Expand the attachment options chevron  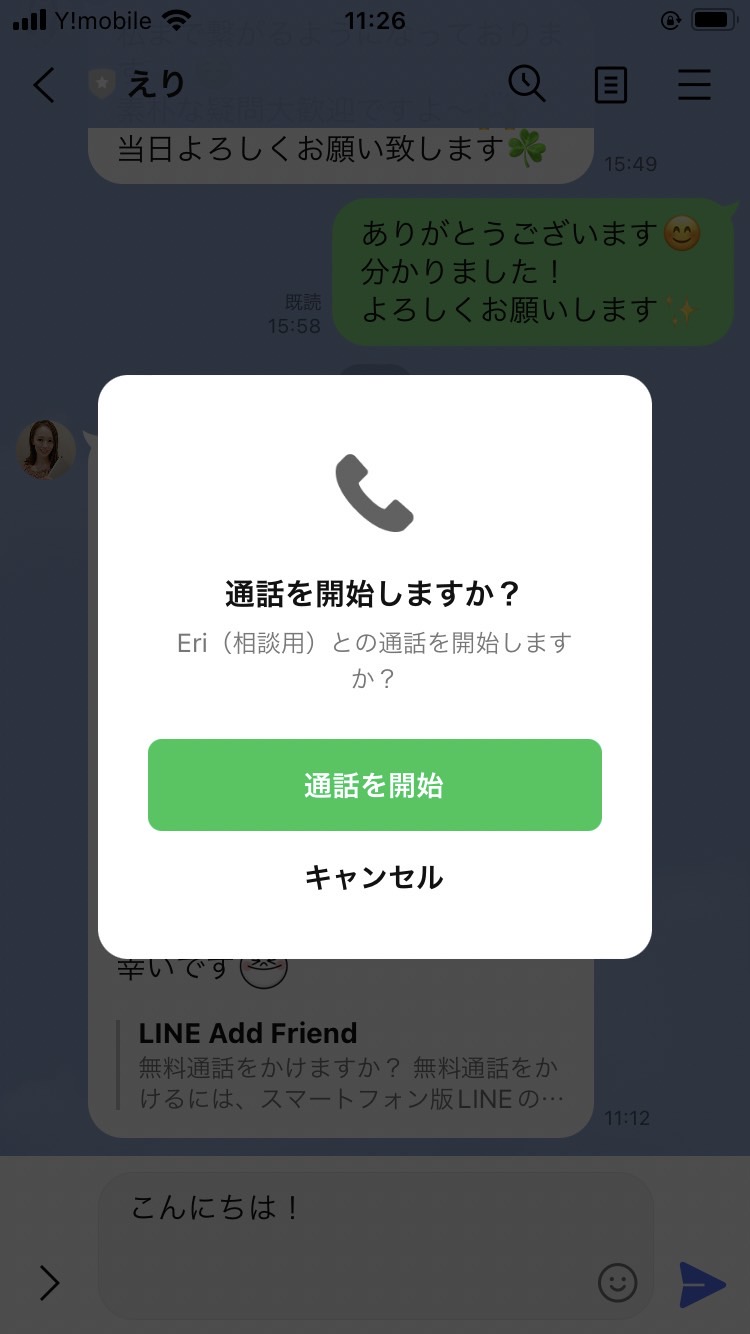49,1282
